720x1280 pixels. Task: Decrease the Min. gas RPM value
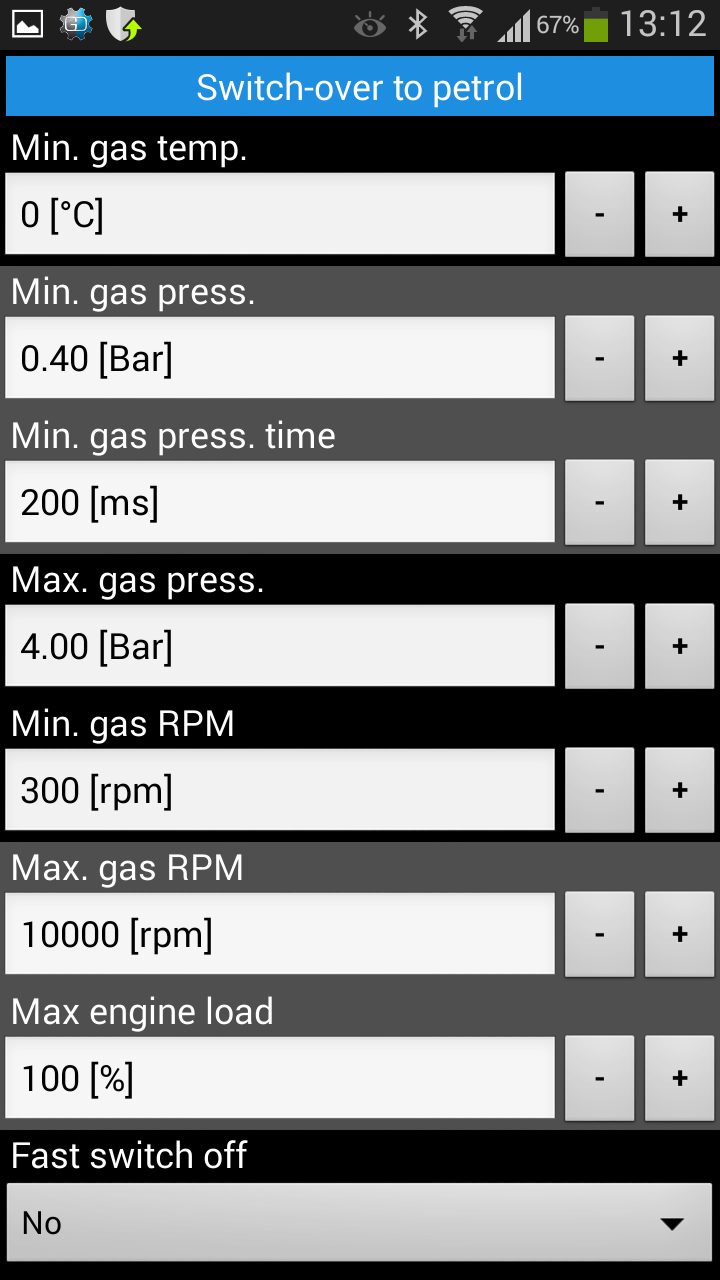600,790
